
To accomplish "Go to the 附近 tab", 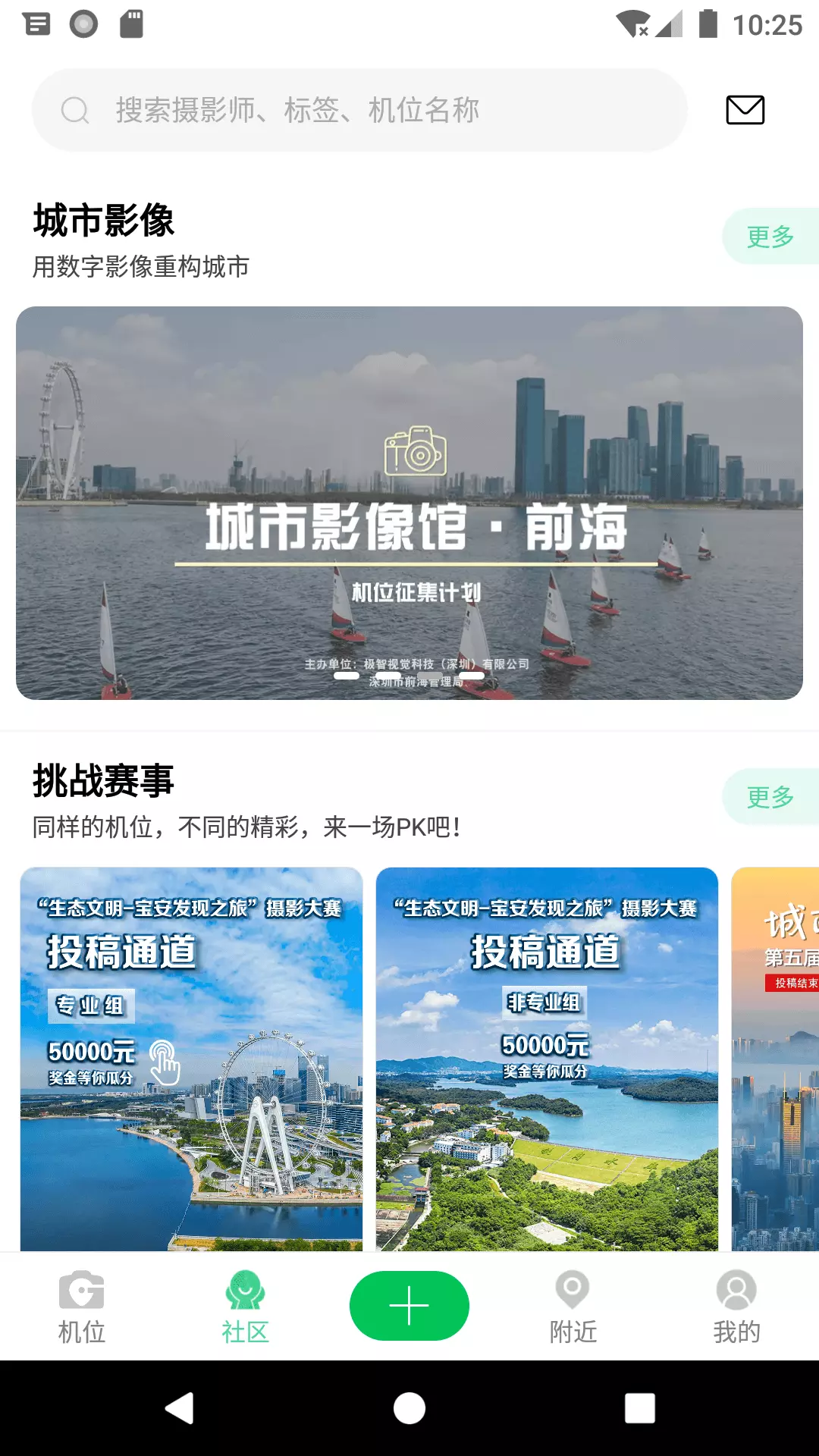I will tap(573, 1307).
